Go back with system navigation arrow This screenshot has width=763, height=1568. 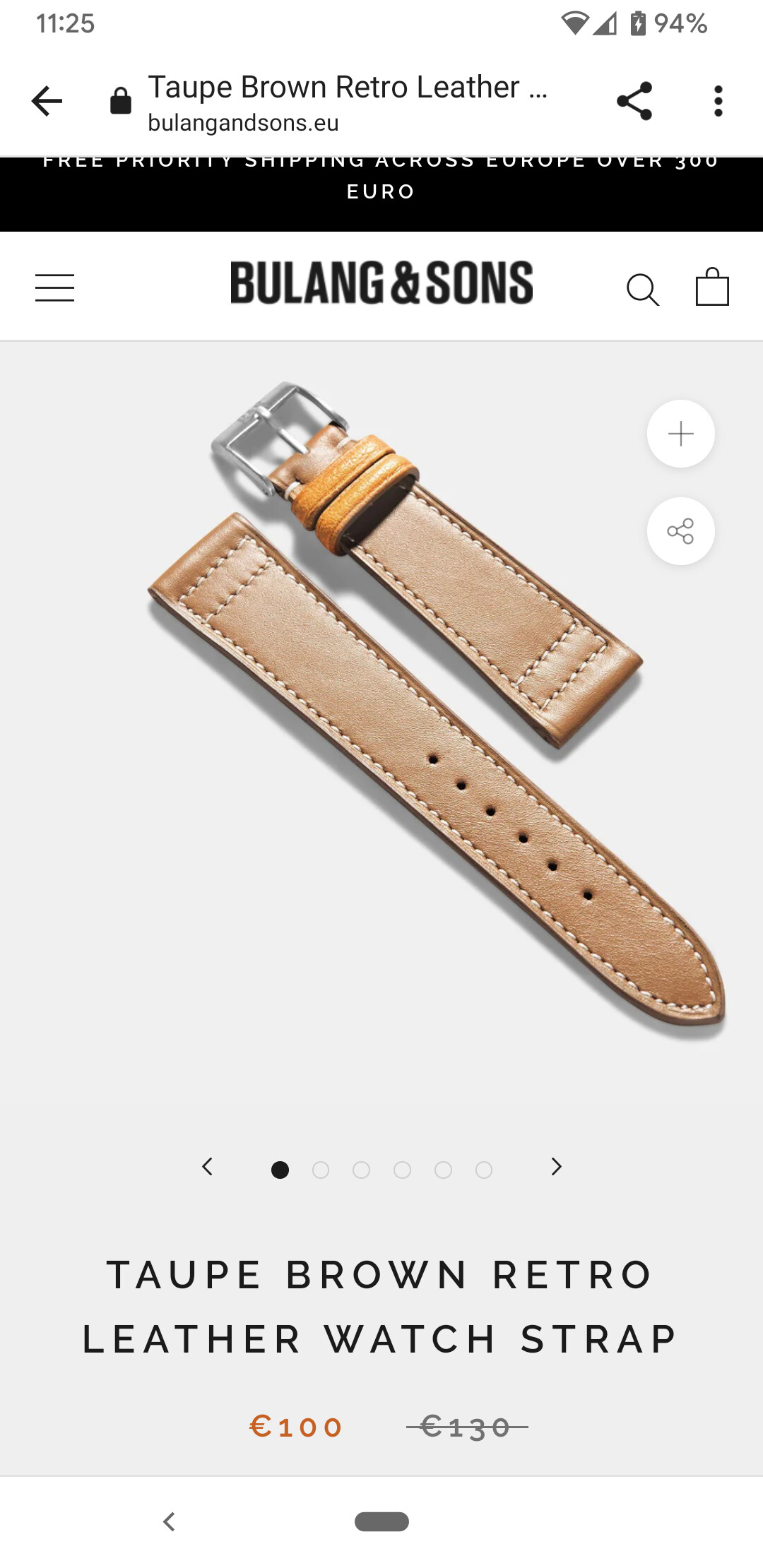(169, 1521)
